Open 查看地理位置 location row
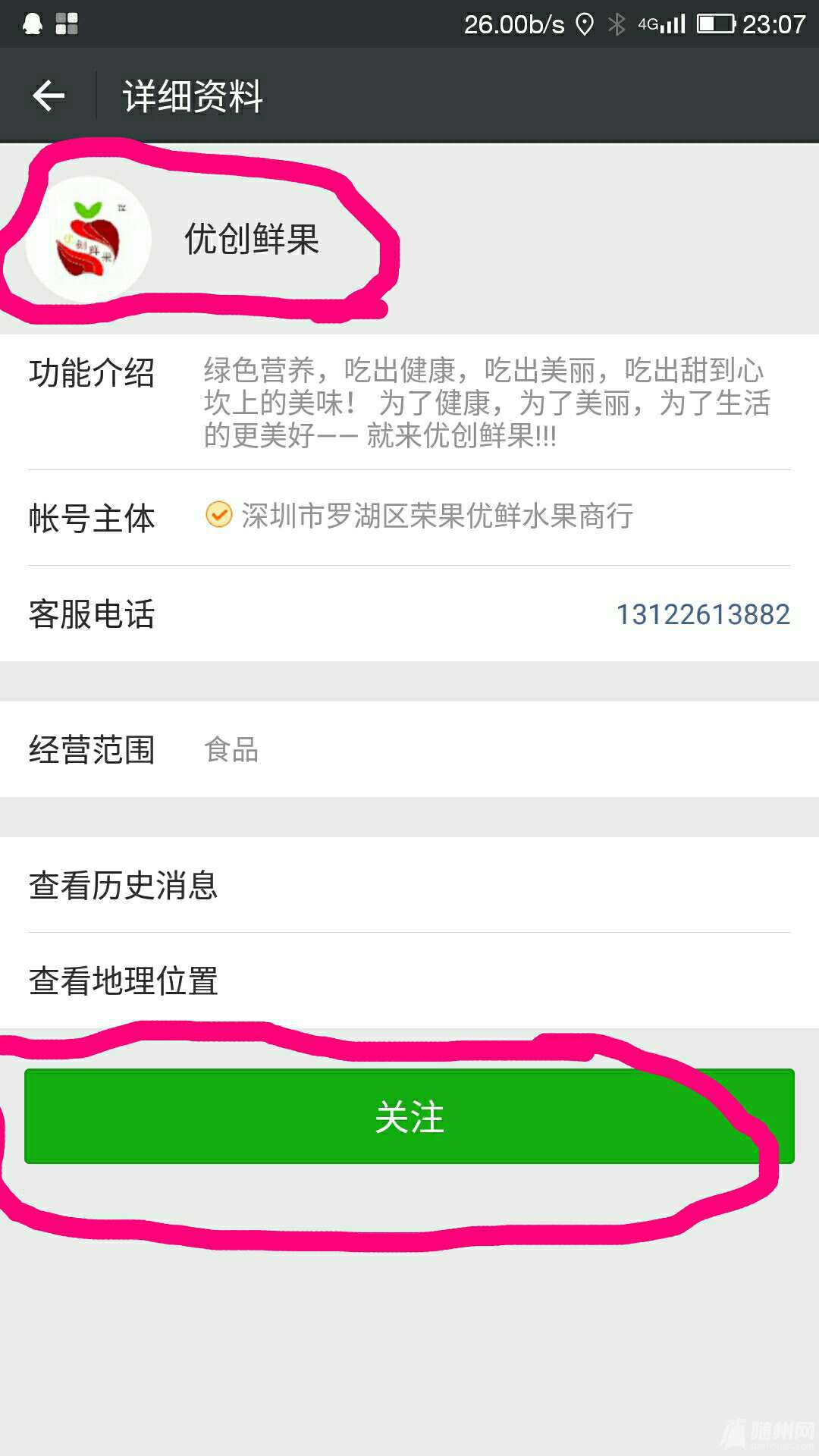The image size is (819, 1456). (x=409, y=981)
